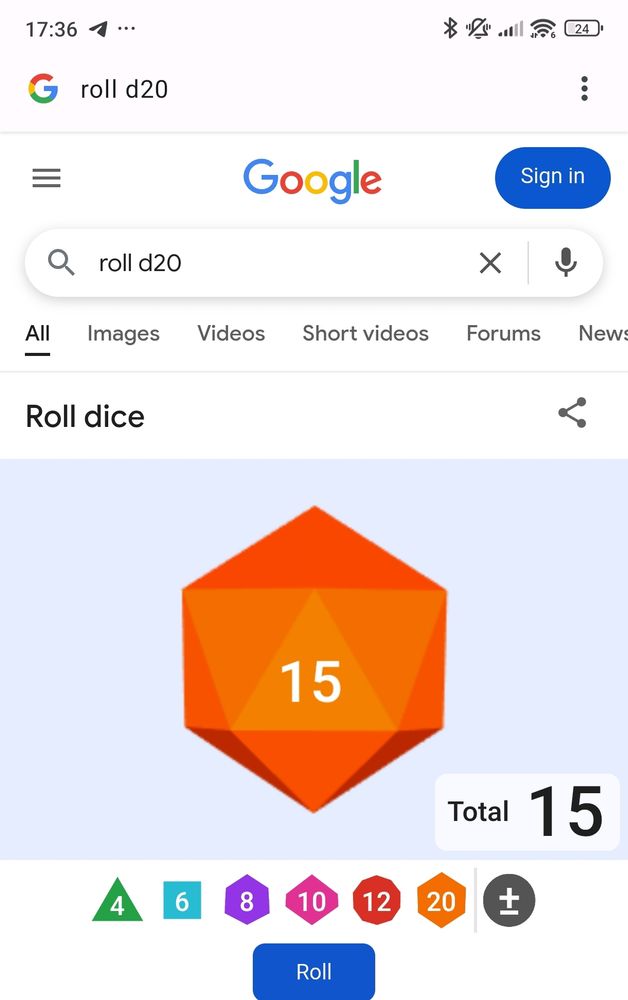The height and width of the screenshot is (1000, 628).
Task: Open the plus/minus modifier option
Action: (x=509, y=901)
